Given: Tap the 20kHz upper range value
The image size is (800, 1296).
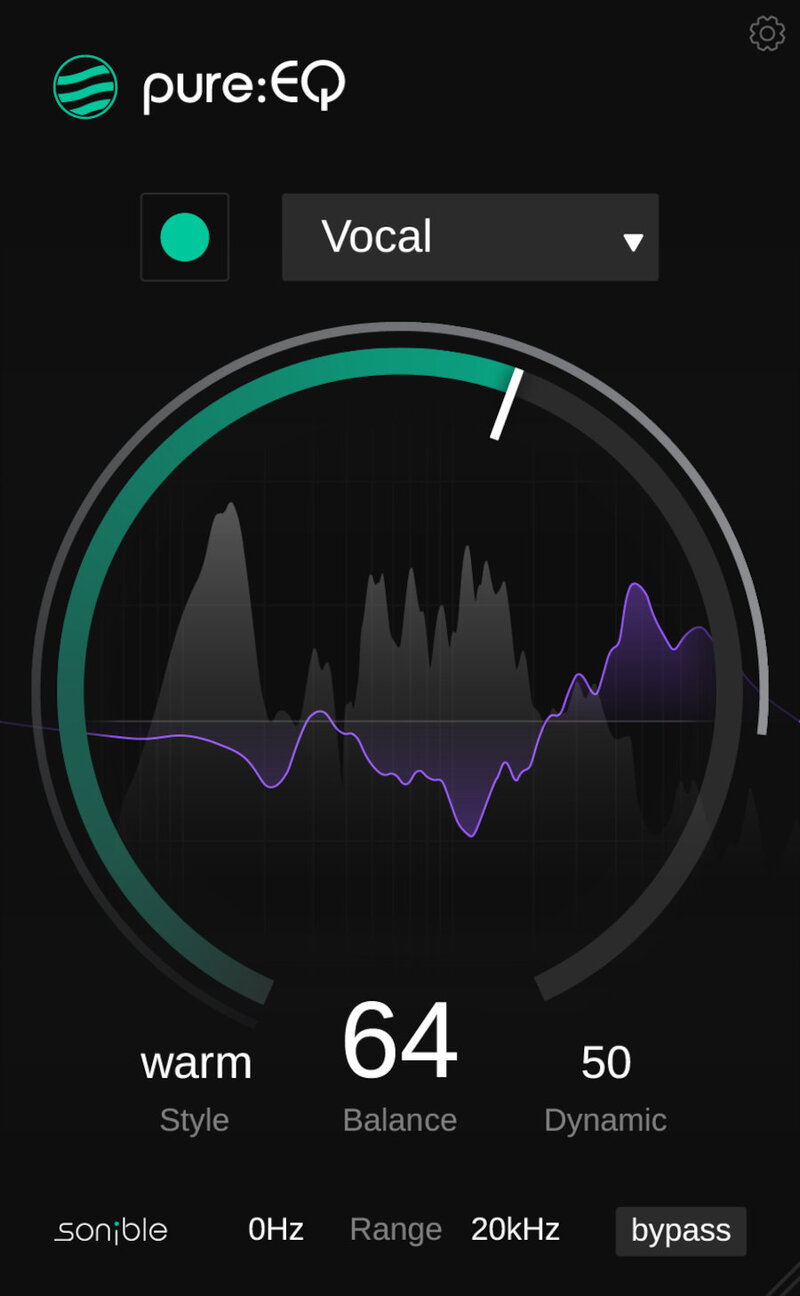Looking at the screenshot, I should [x=515, y=1229].
